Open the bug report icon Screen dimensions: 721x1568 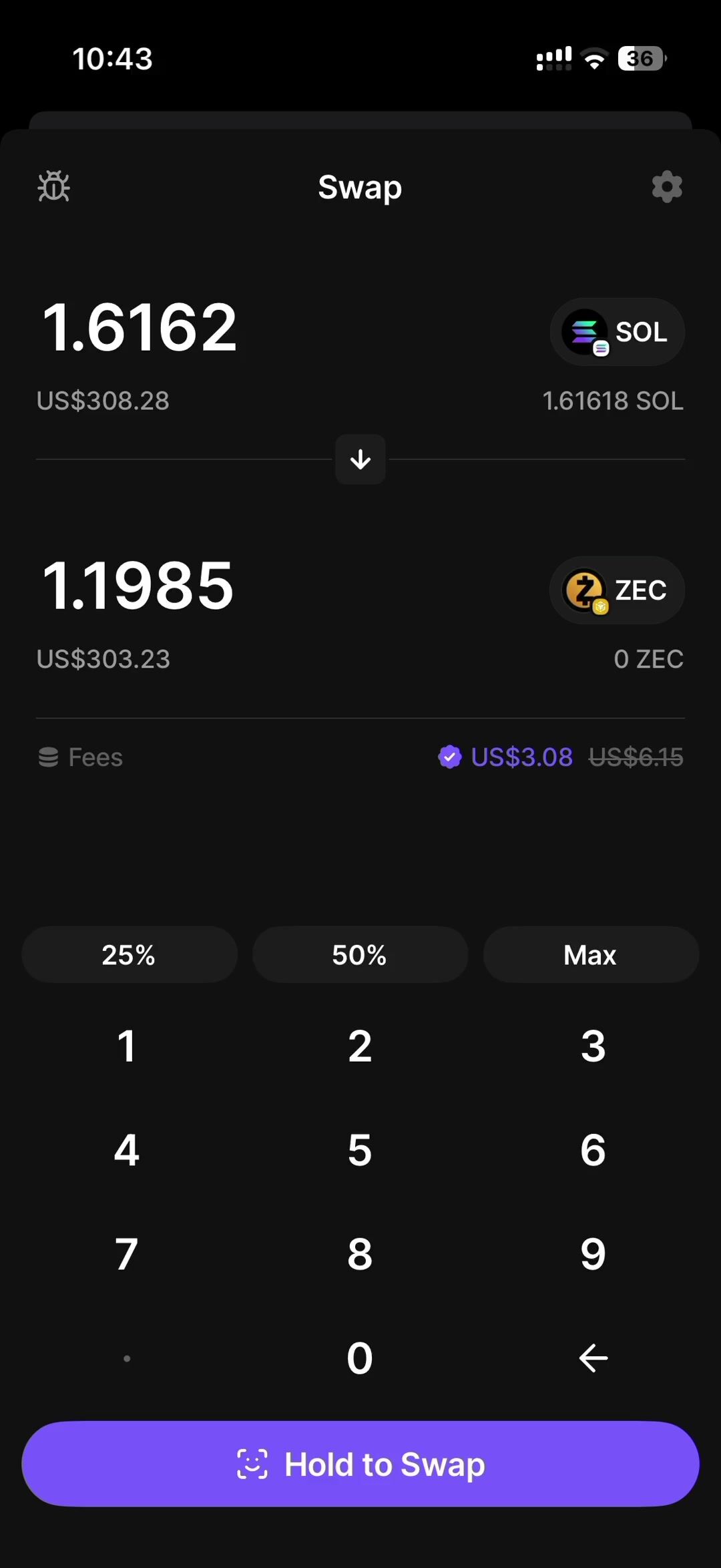(53, 186)
